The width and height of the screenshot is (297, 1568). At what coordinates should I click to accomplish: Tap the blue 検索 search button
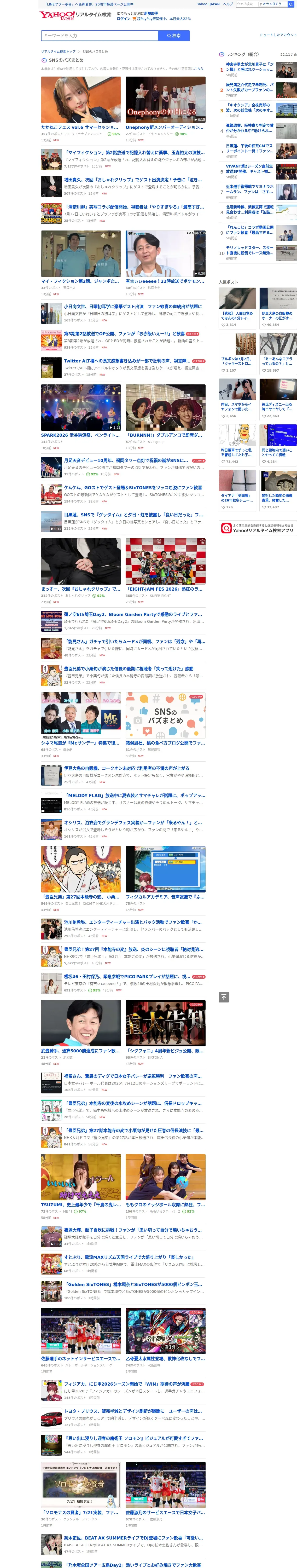pyautogui.click(x=173, y=35)
